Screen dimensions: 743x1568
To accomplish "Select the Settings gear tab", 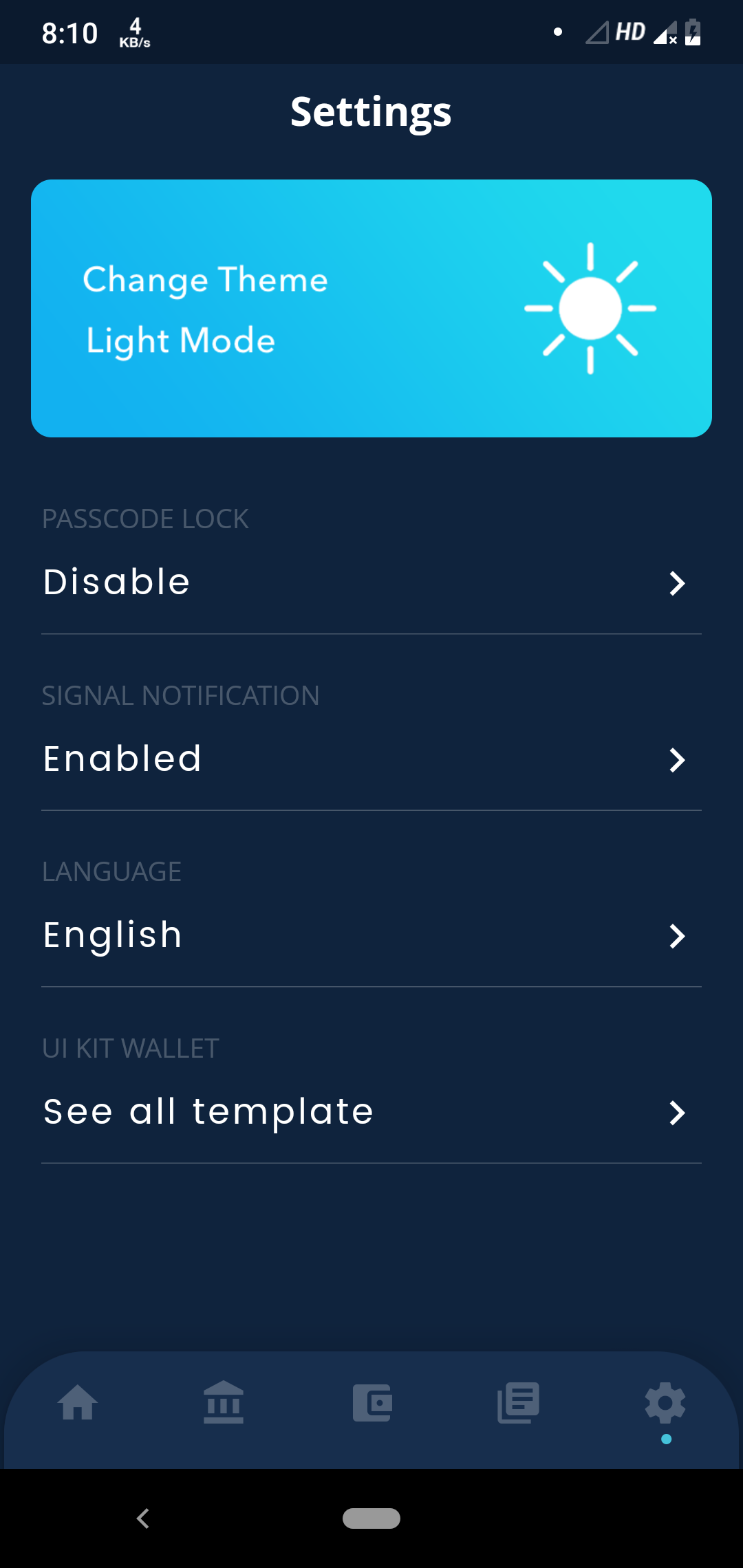I will 665,1403.
